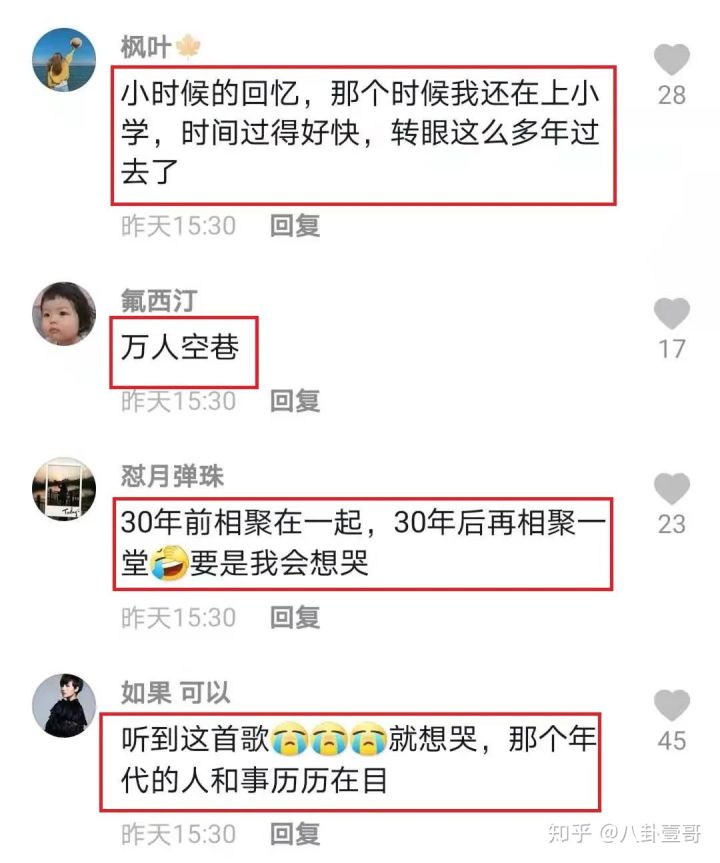This screenshot has height=863, width=720.
Task: Open 枫叶's profile avatar
Action: click(x=64, y=62)
